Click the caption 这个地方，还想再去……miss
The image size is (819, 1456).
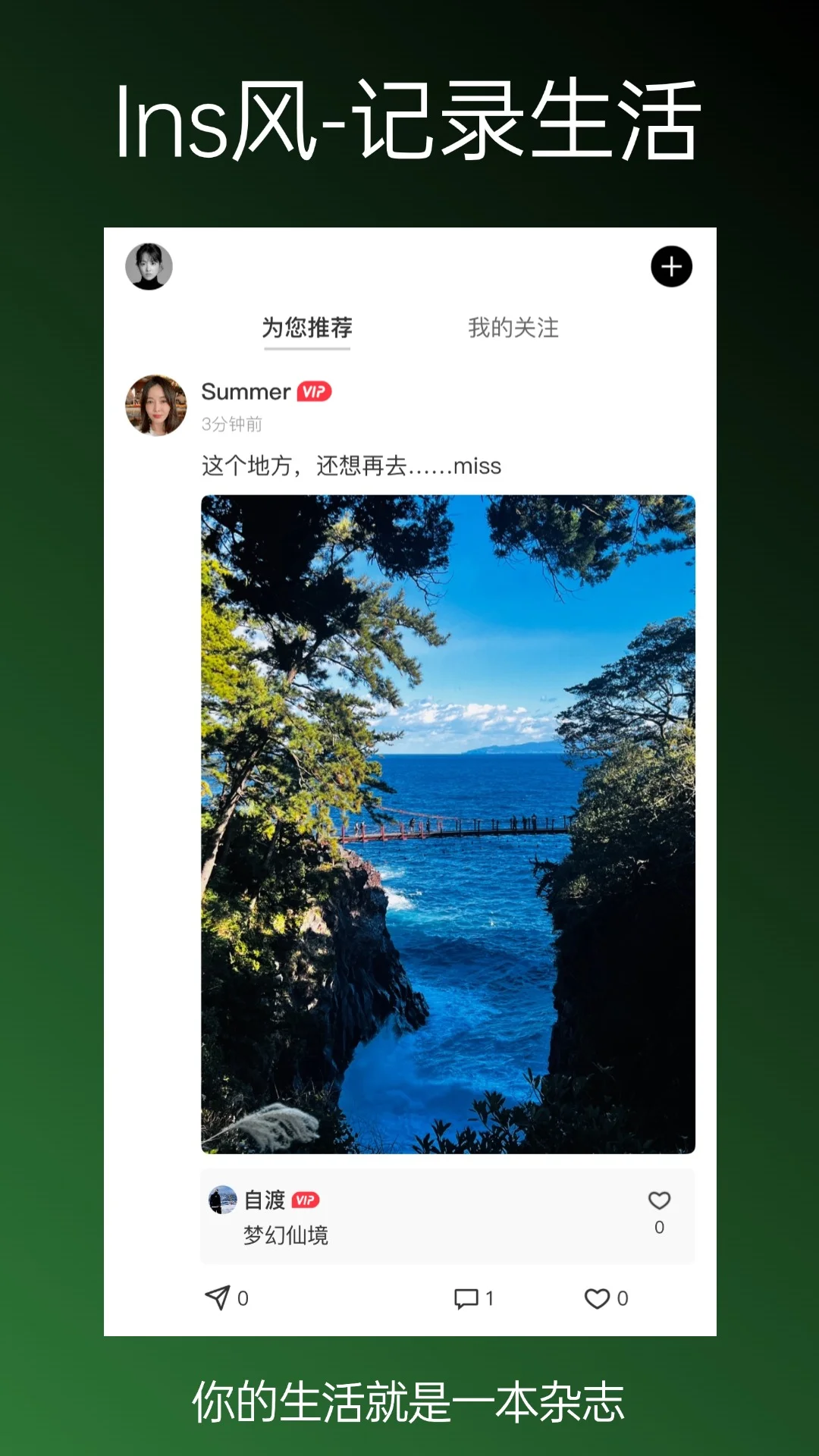350,466
